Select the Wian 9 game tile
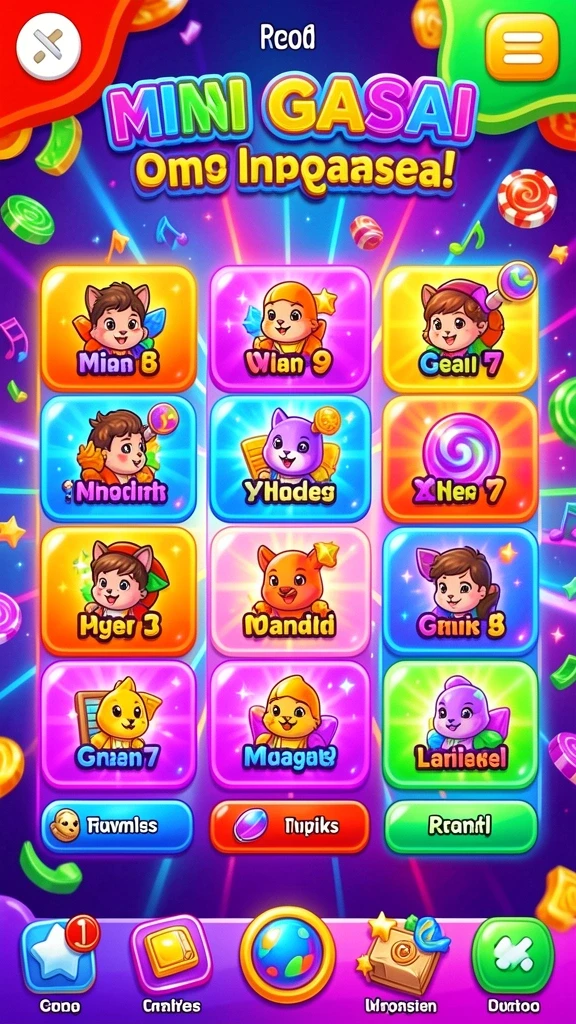 click(x=290, y=328)
